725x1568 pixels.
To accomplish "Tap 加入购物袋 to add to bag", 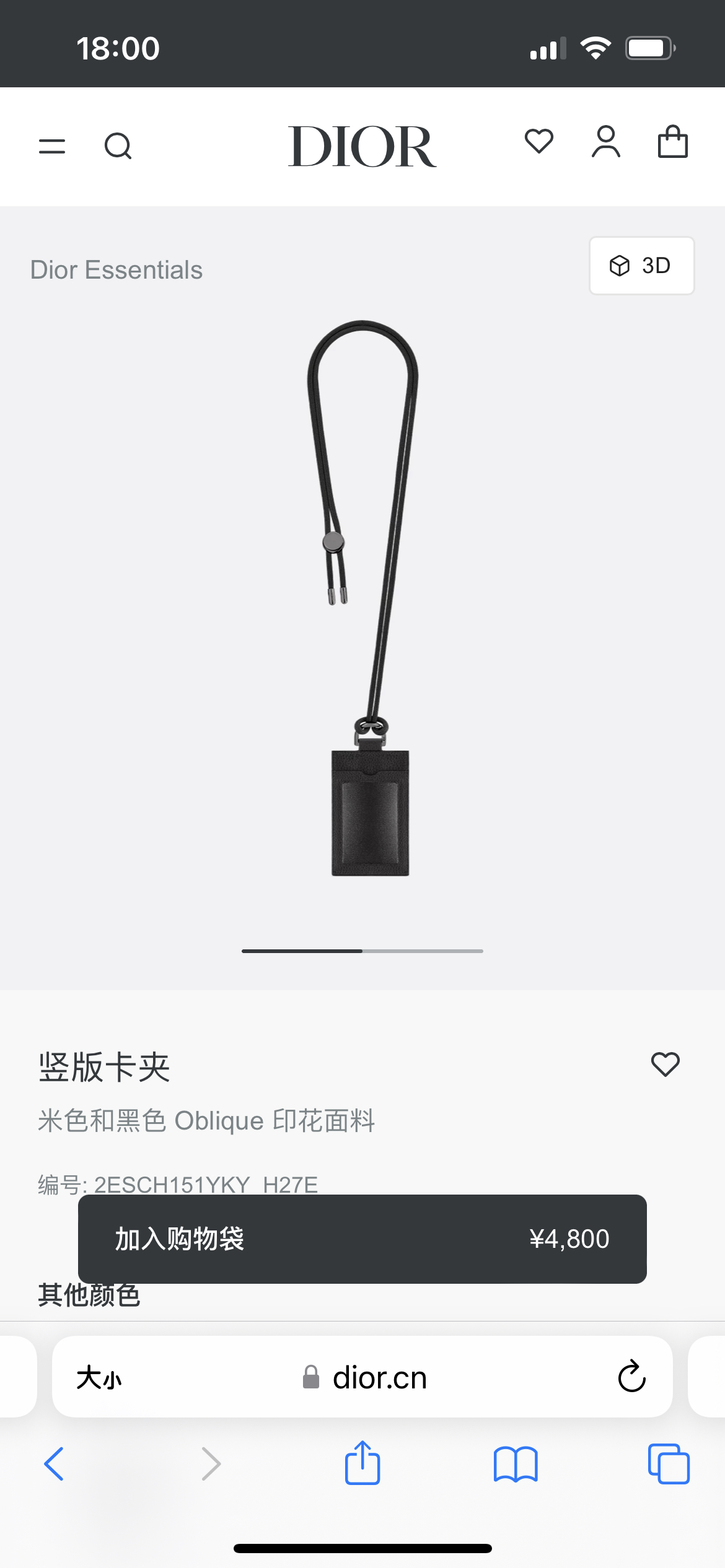I will [362, 1239].
